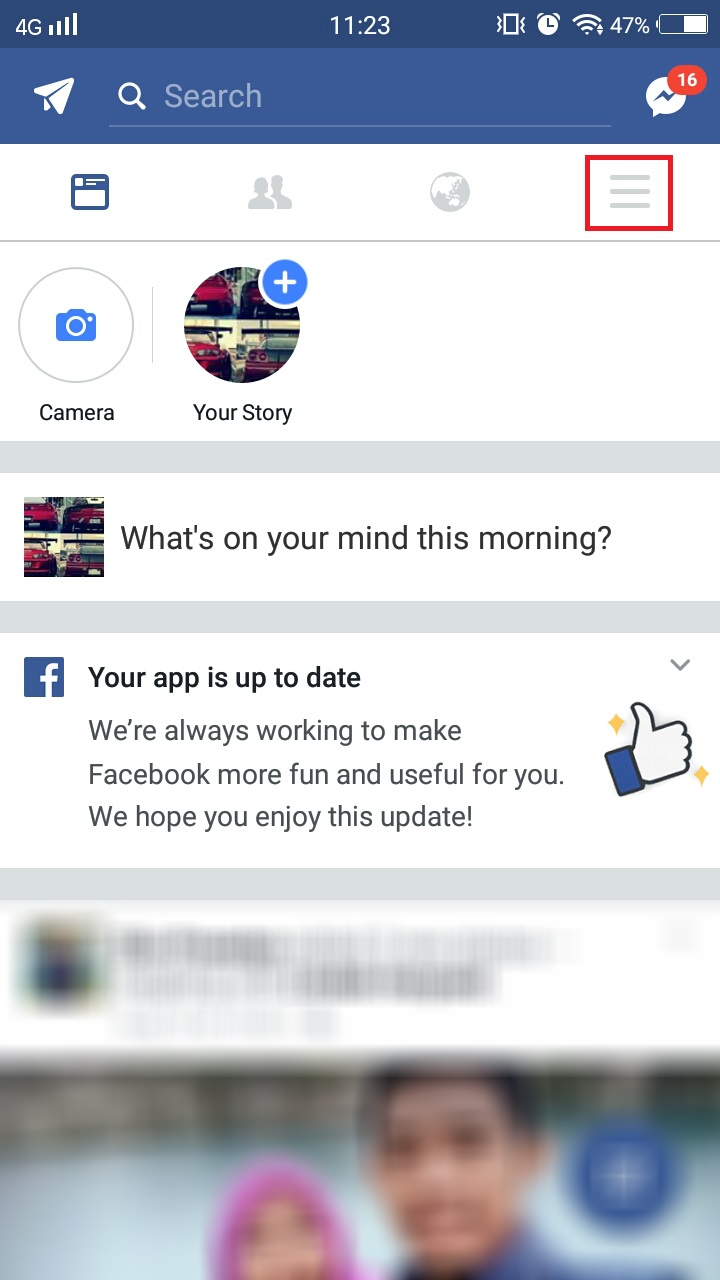Tap "What's on your mind" composer
Image resolution: width=720 pixels, height=1280 pixels.
[x=366, y=538]
